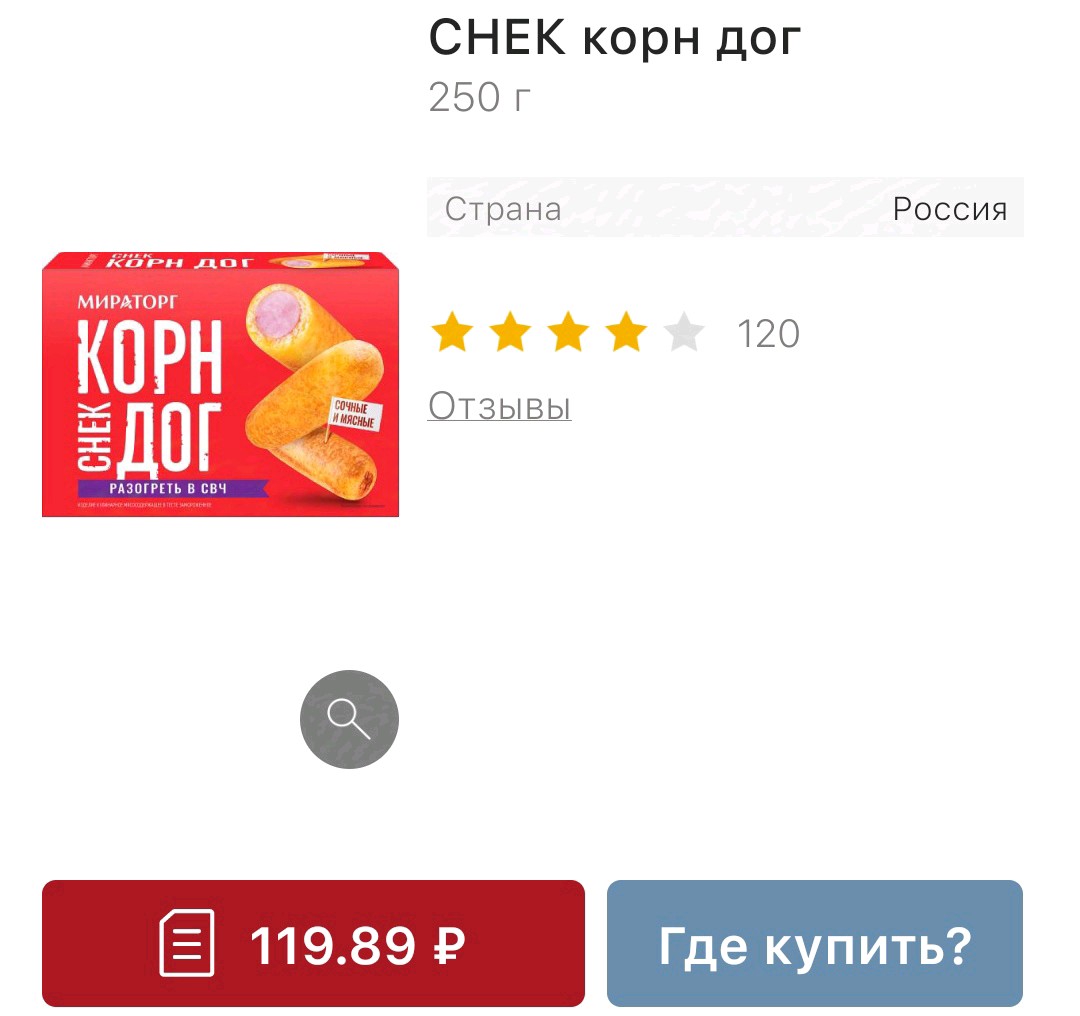Tap the Где купить? button
Viewport: 1080px width, 1016px height.
[815, 943]
